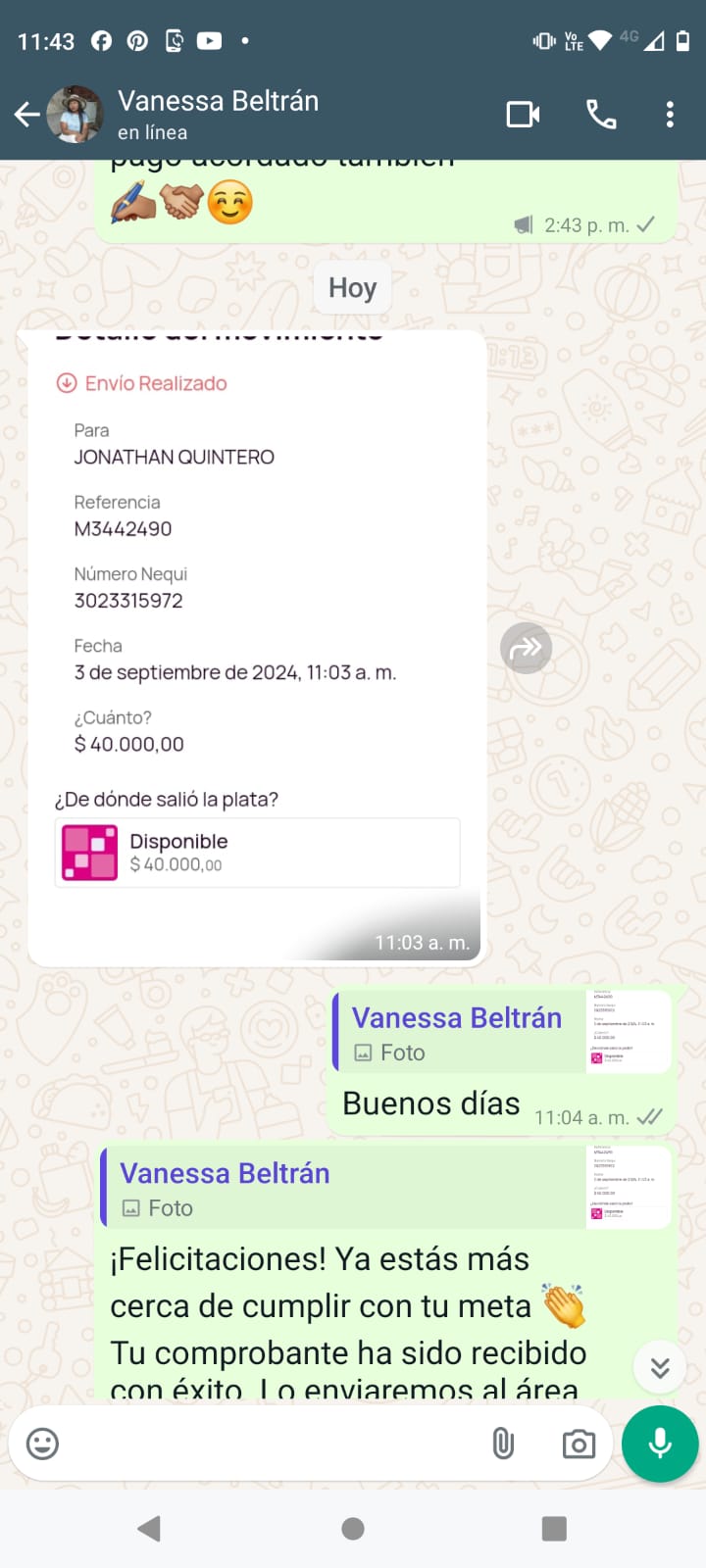Tap the system home button
Viewport: 706px width, 1568px height.
pos(353,1529)
